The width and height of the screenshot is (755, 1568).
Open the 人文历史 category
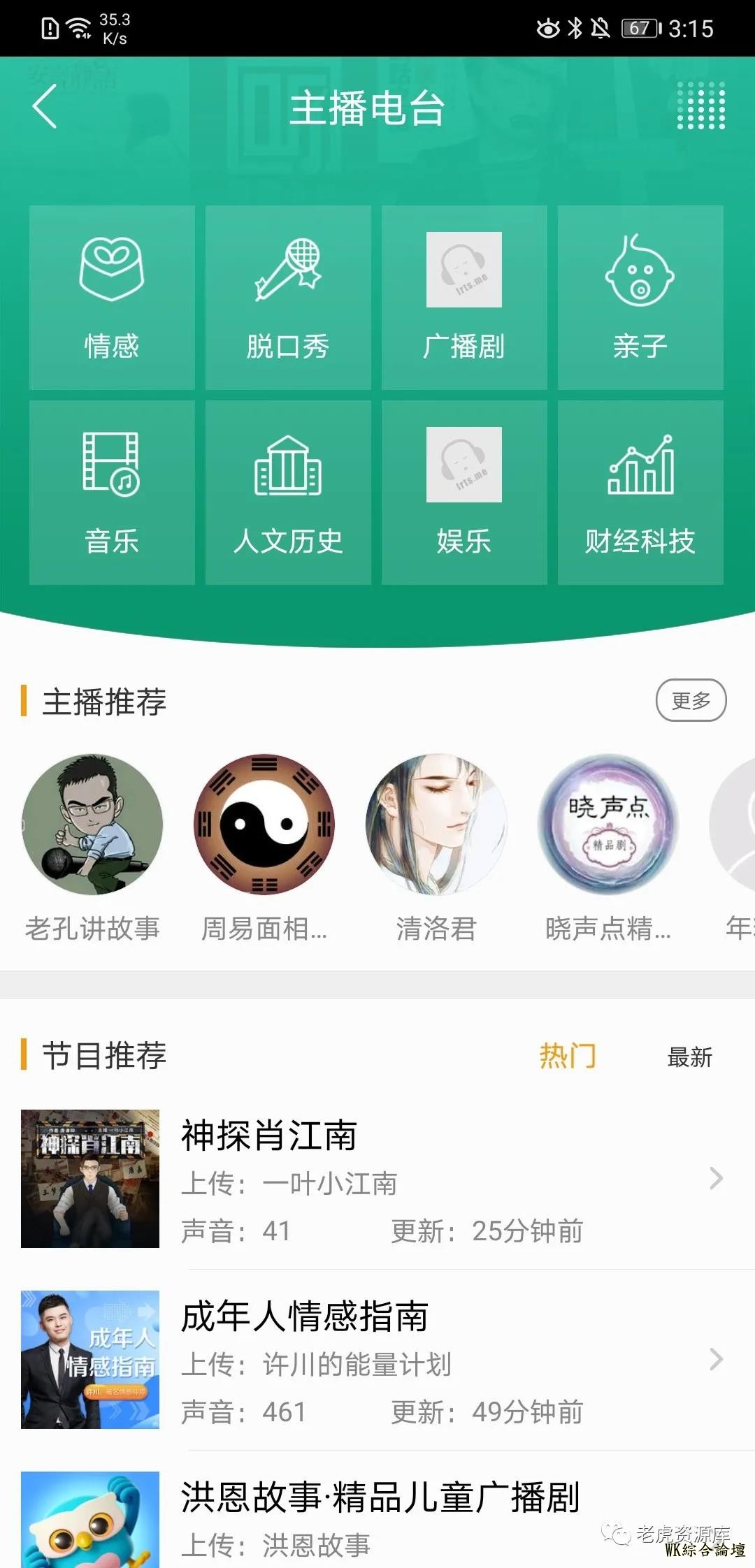(x=288, y=492)
